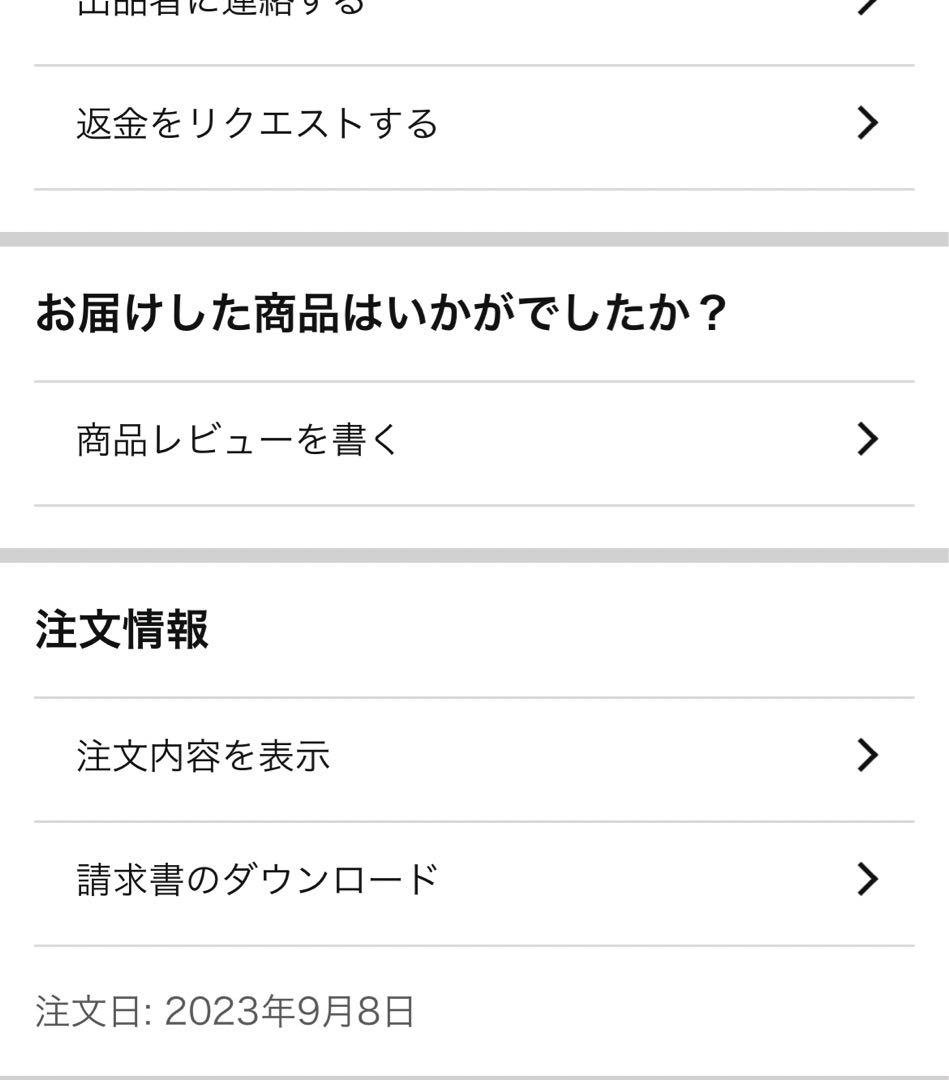Open 注文内容を表示
The image size is (949, 1080).
click(474, 757)
